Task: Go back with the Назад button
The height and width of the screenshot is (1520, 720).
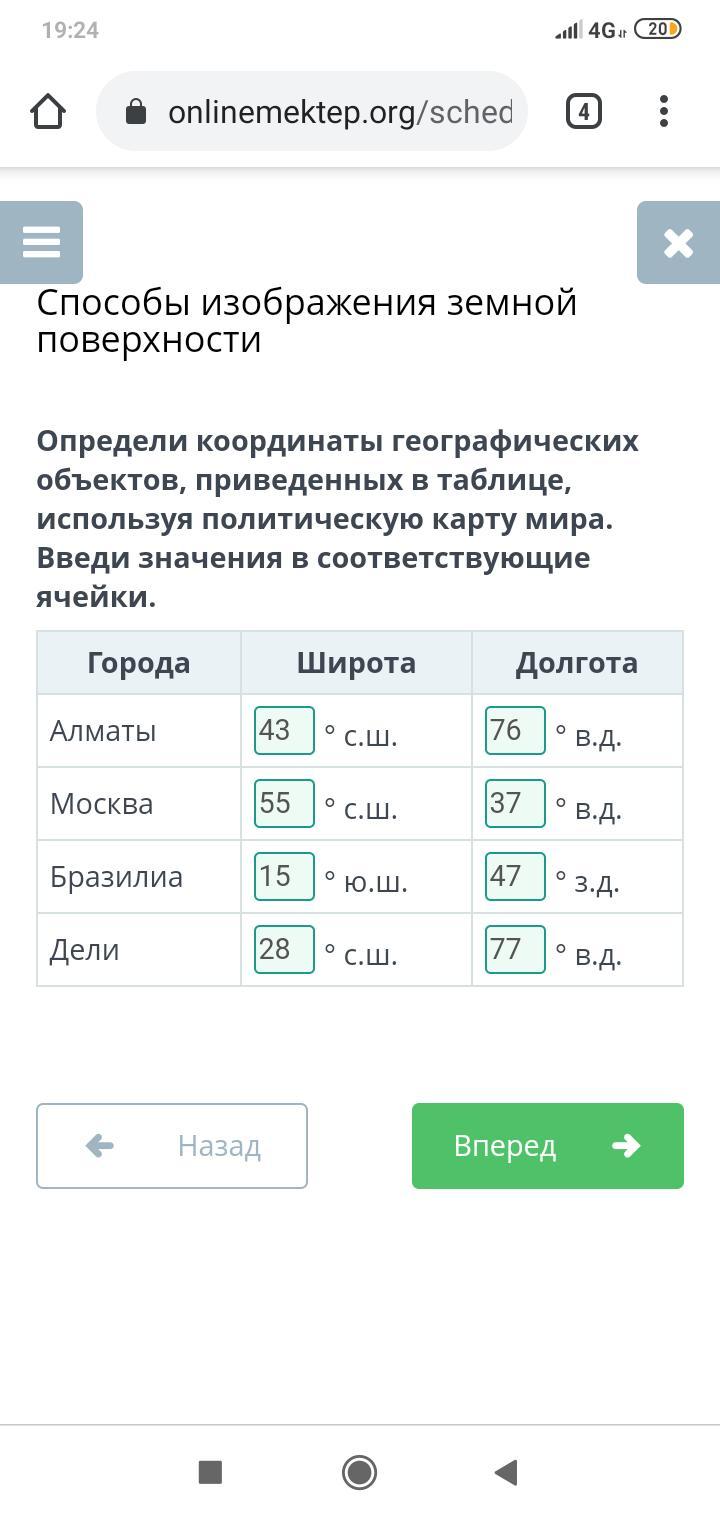Action: click(x=172, y=1146)
